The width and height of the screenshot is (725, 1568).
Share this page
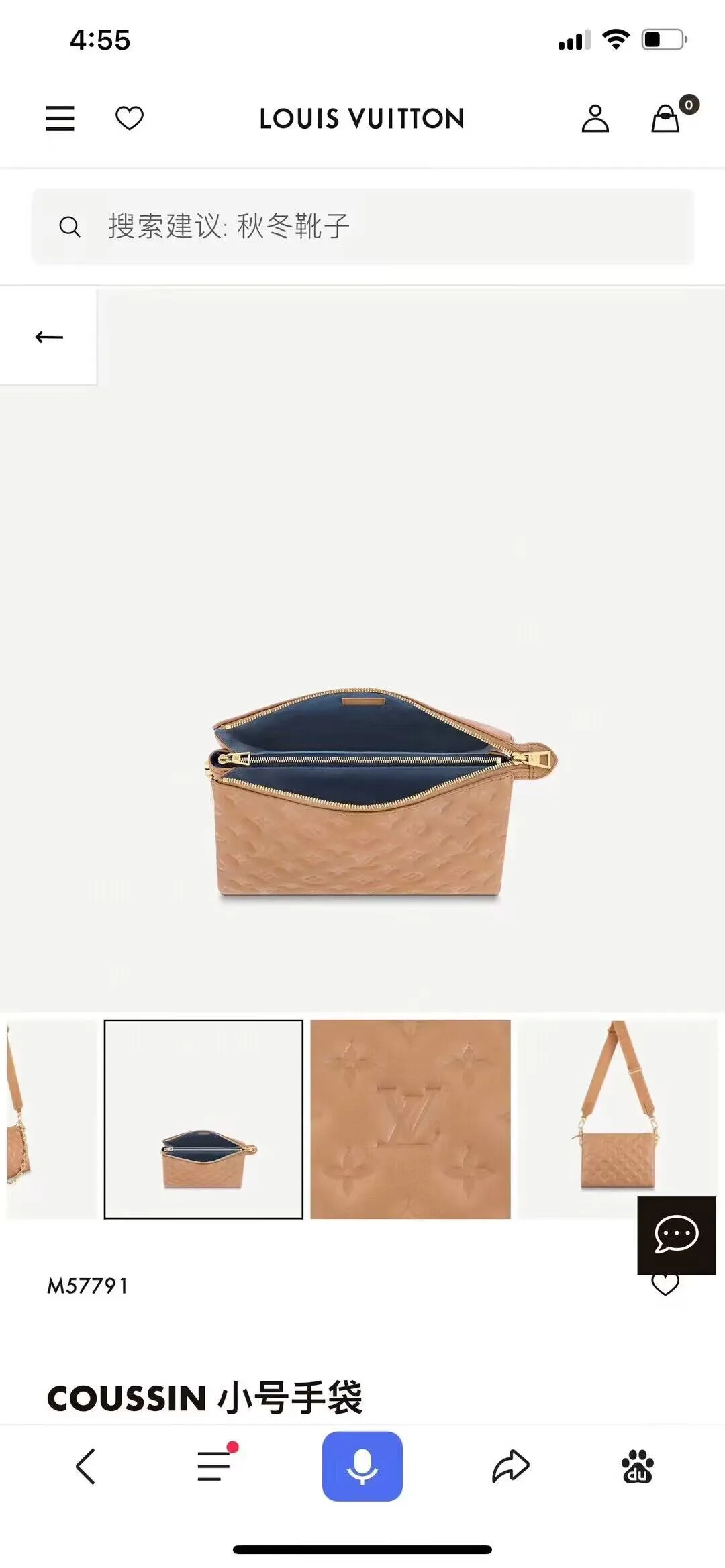click(511, 1466)
